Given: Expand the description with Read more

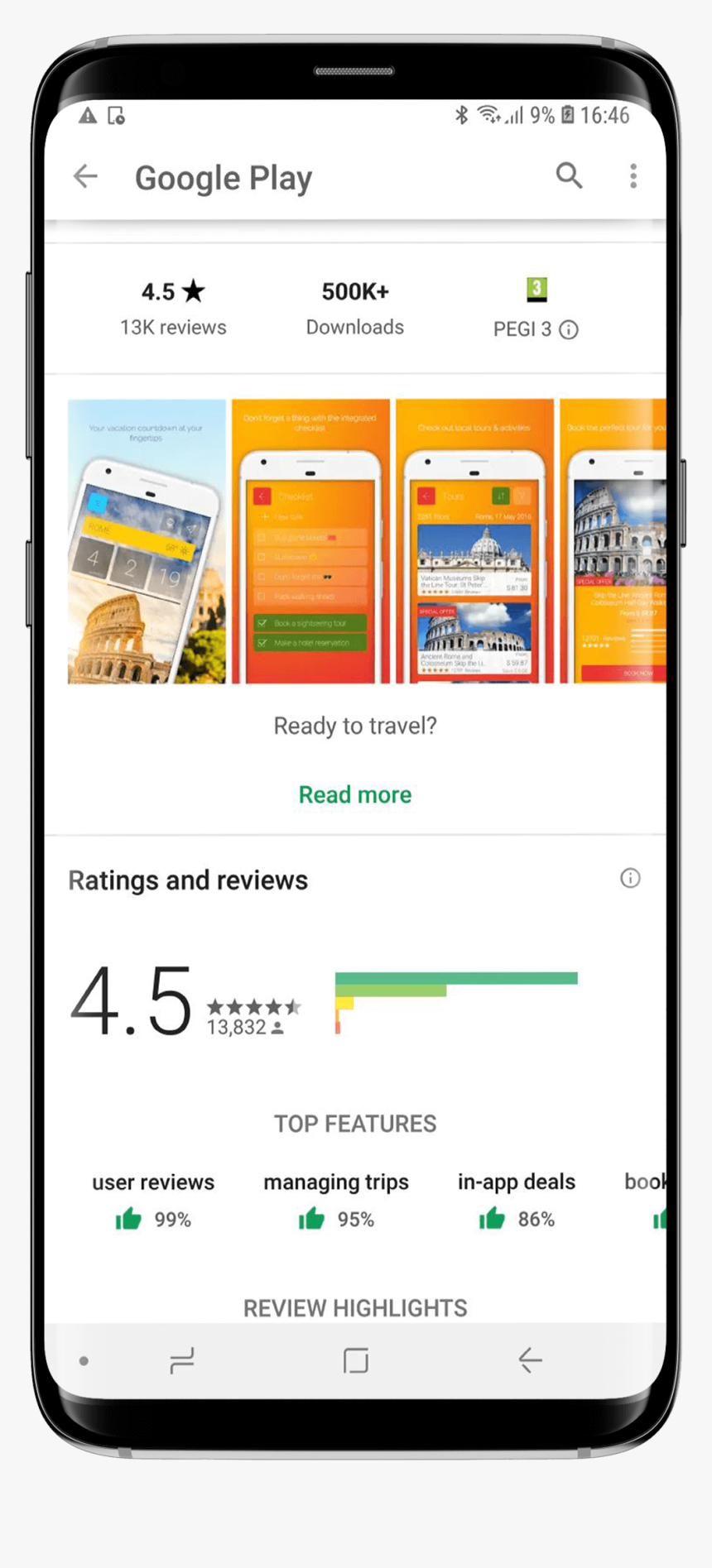Looking at the screenshot, I should click(x=354, y=794).
